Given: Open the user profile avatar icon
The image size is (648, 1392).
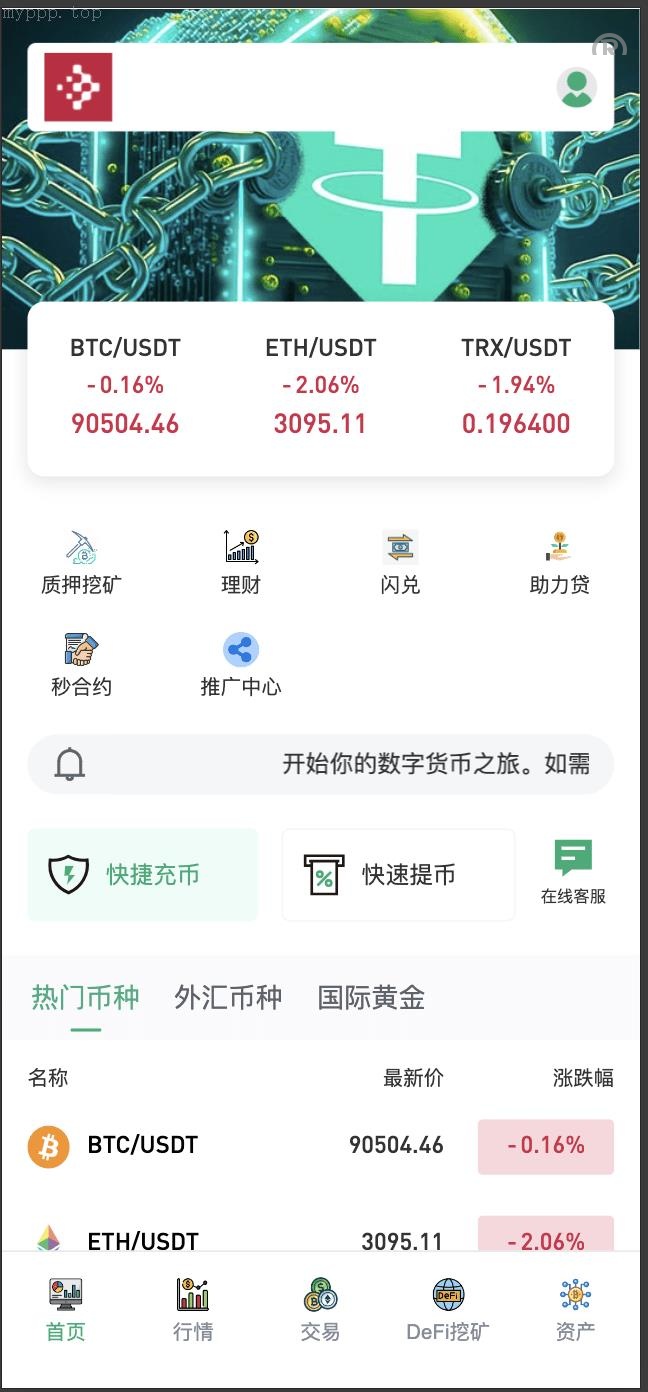Looking at the screenshot, I should tap(576, 88).
